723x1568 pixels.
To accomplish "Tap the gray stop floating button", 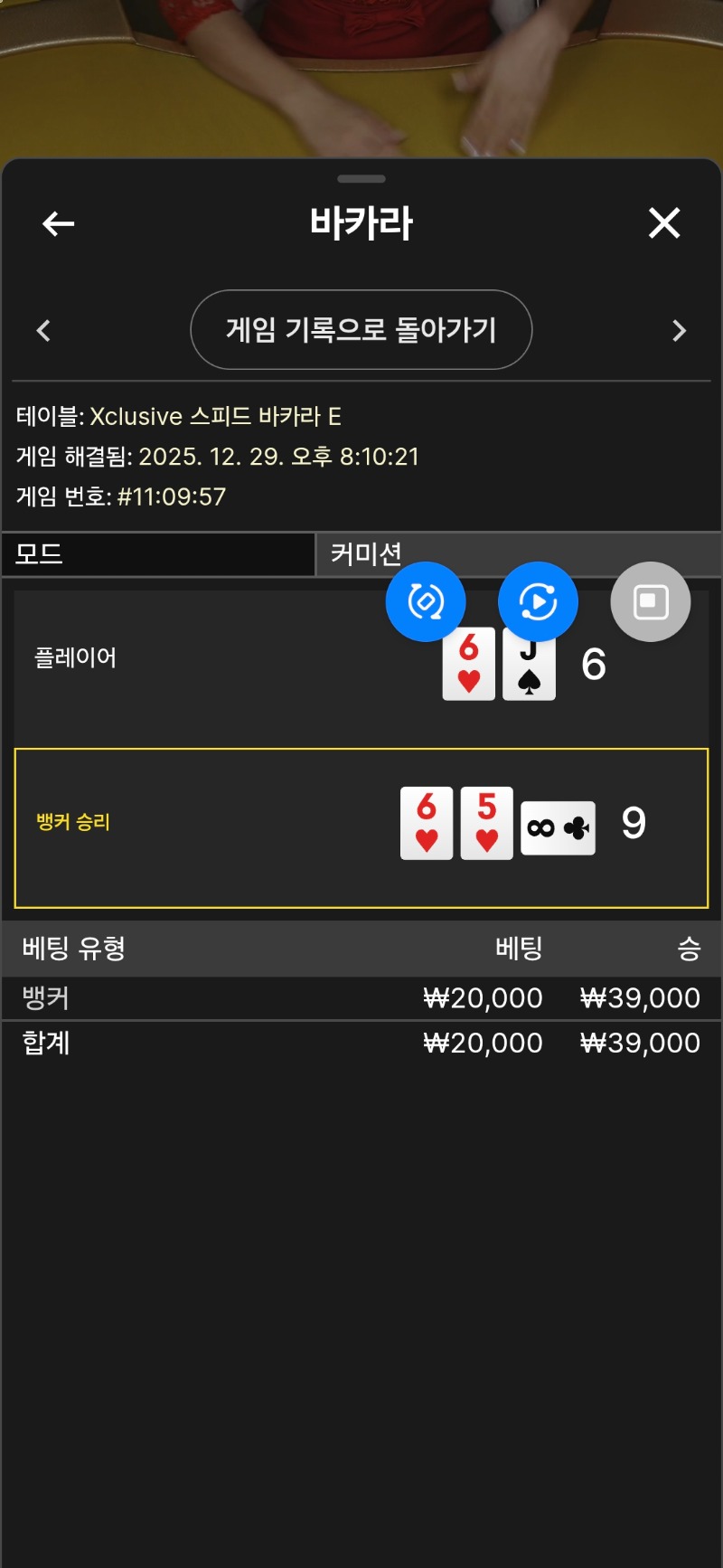I will point(651,602).
